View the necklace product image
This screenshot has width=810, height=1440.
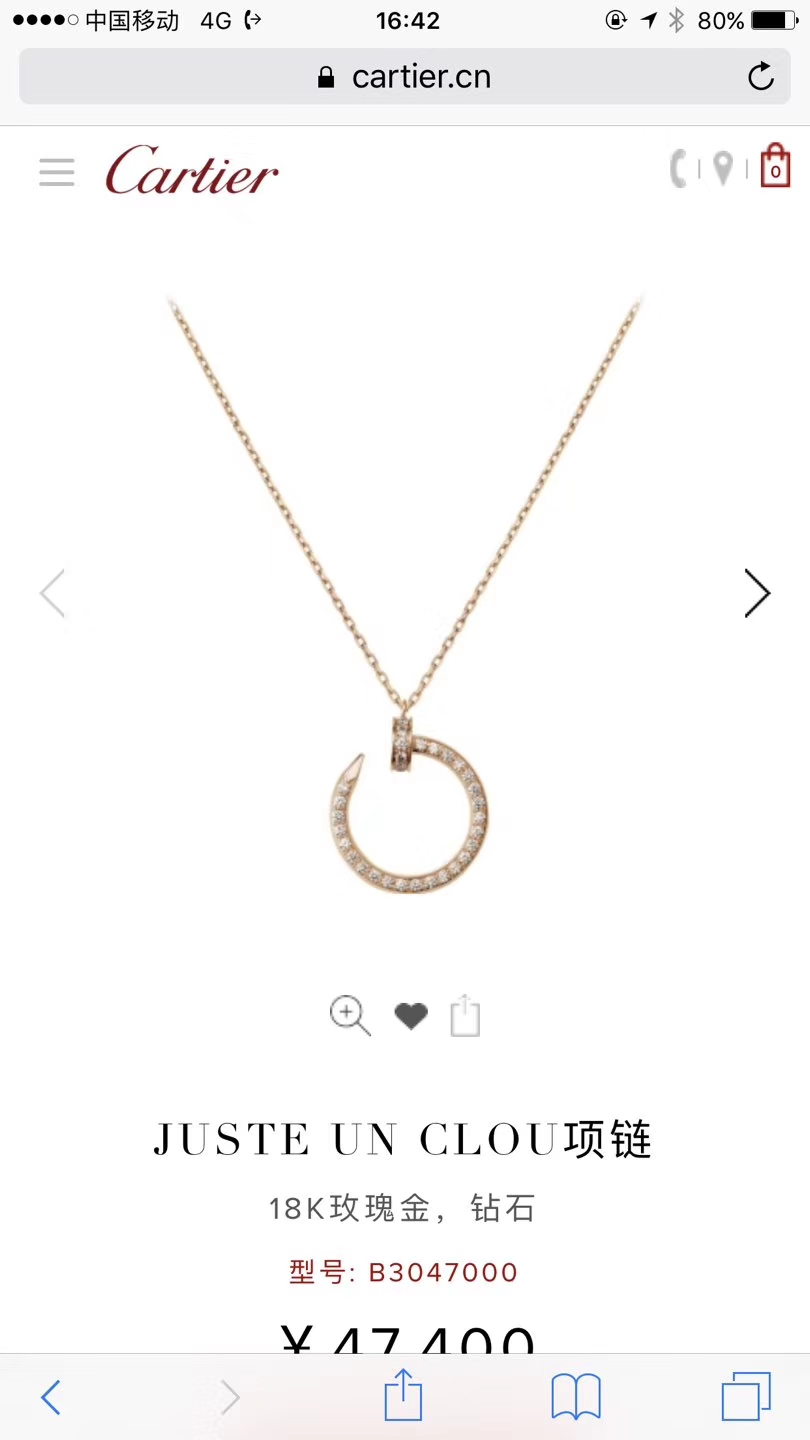coord(405,600)
